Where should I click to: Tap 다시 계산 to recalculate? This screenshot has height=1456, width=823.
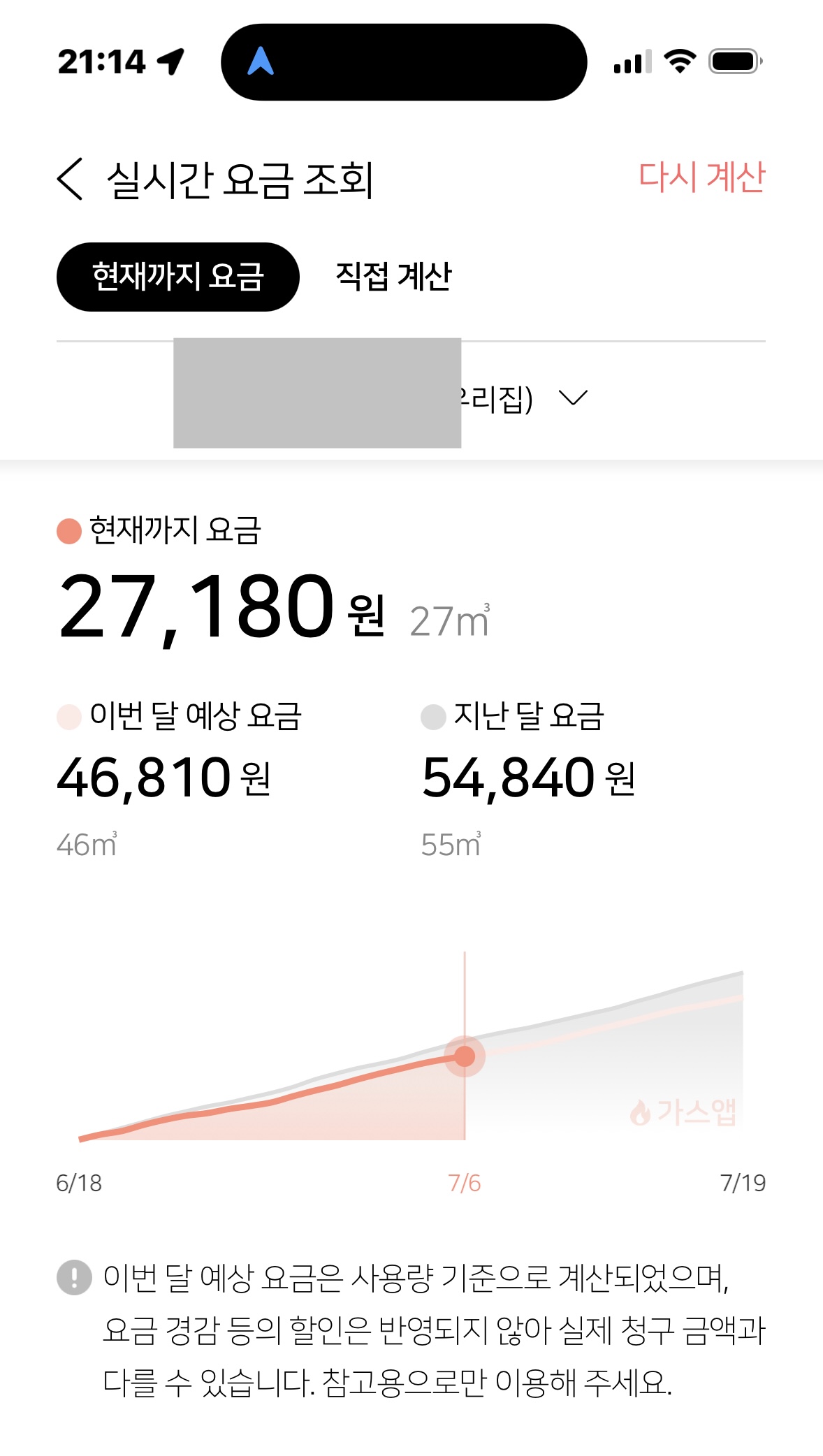point(701,177)
